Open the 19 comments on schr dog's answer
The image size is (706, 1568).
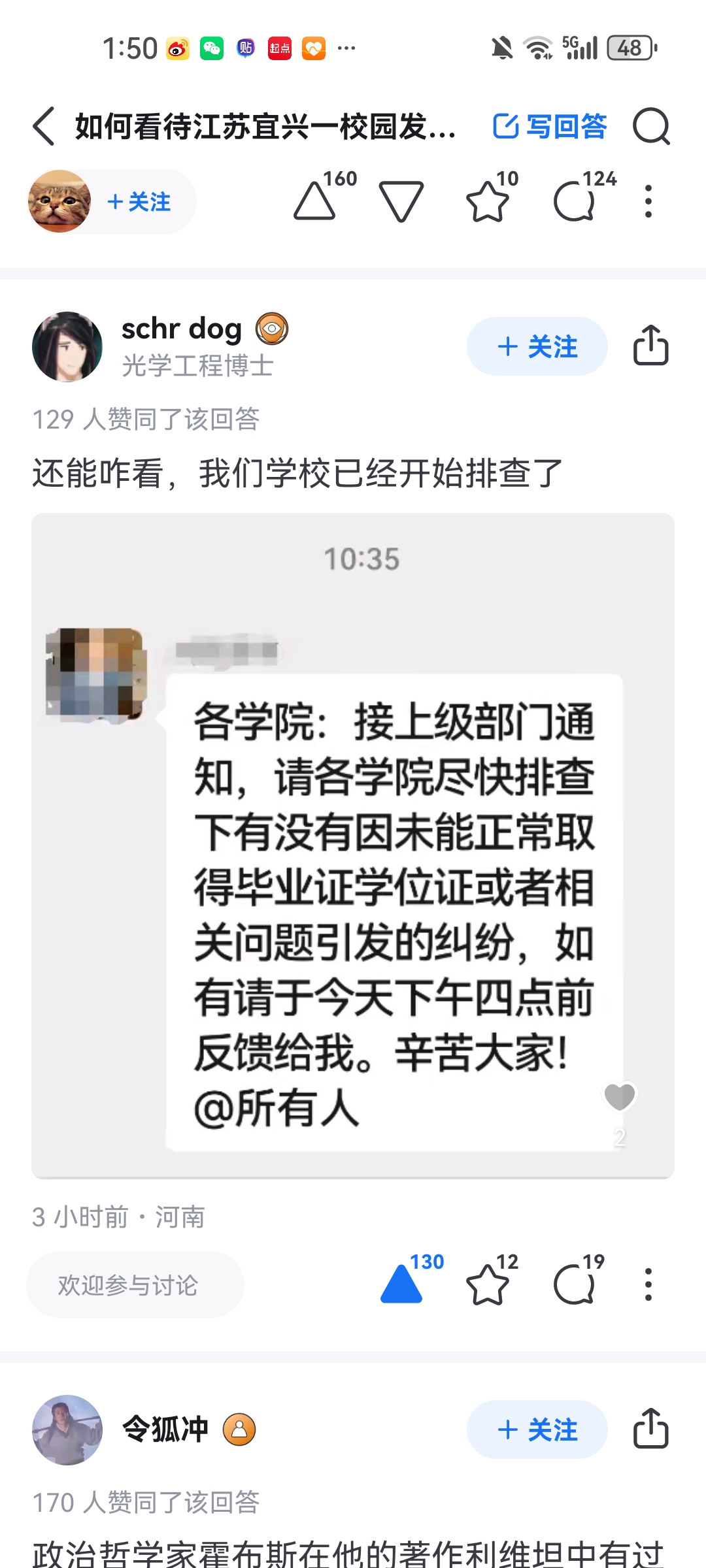574,1284
